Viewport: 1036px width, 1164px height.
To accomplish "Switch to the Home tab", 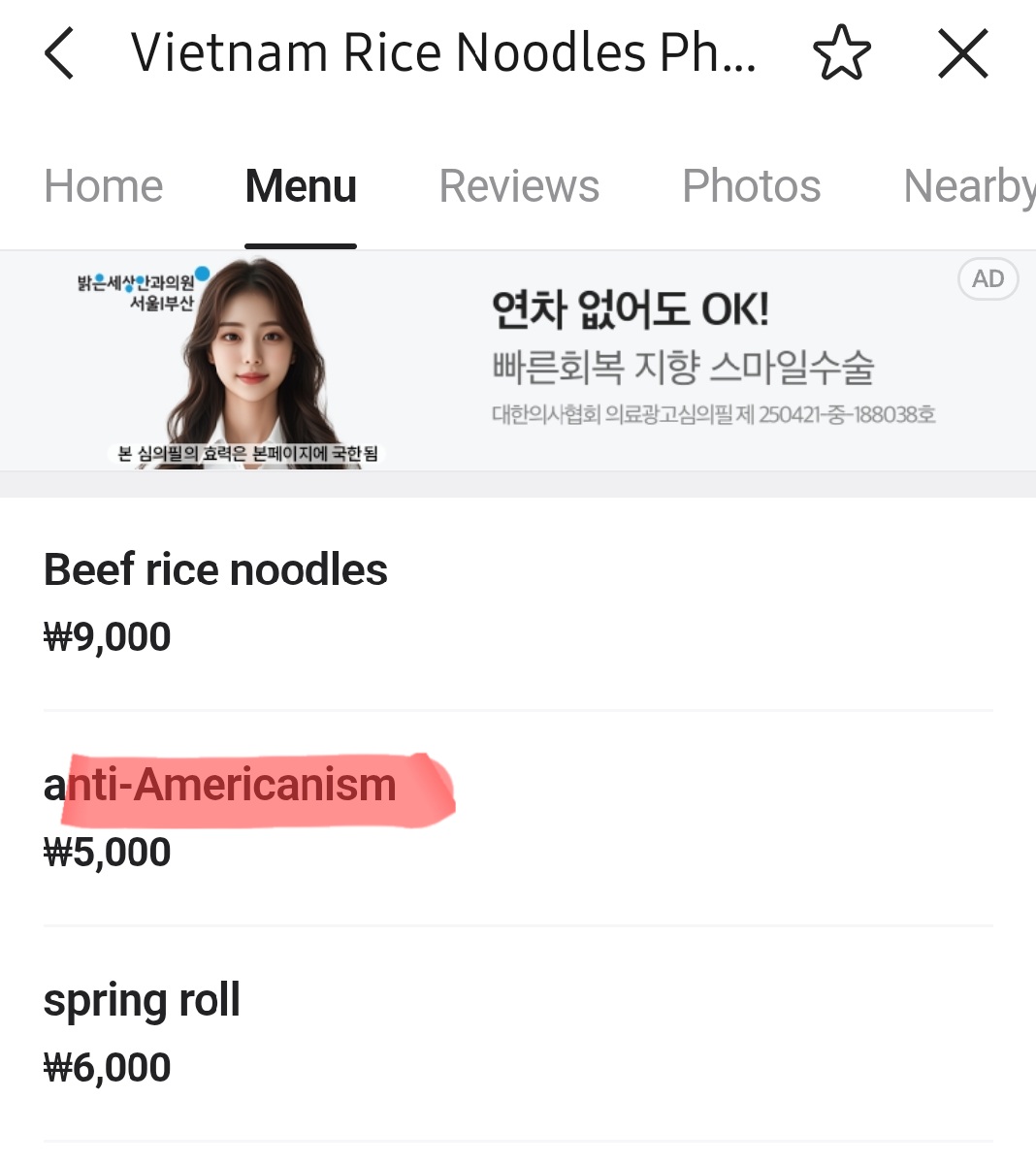I will tap(104, 186).
